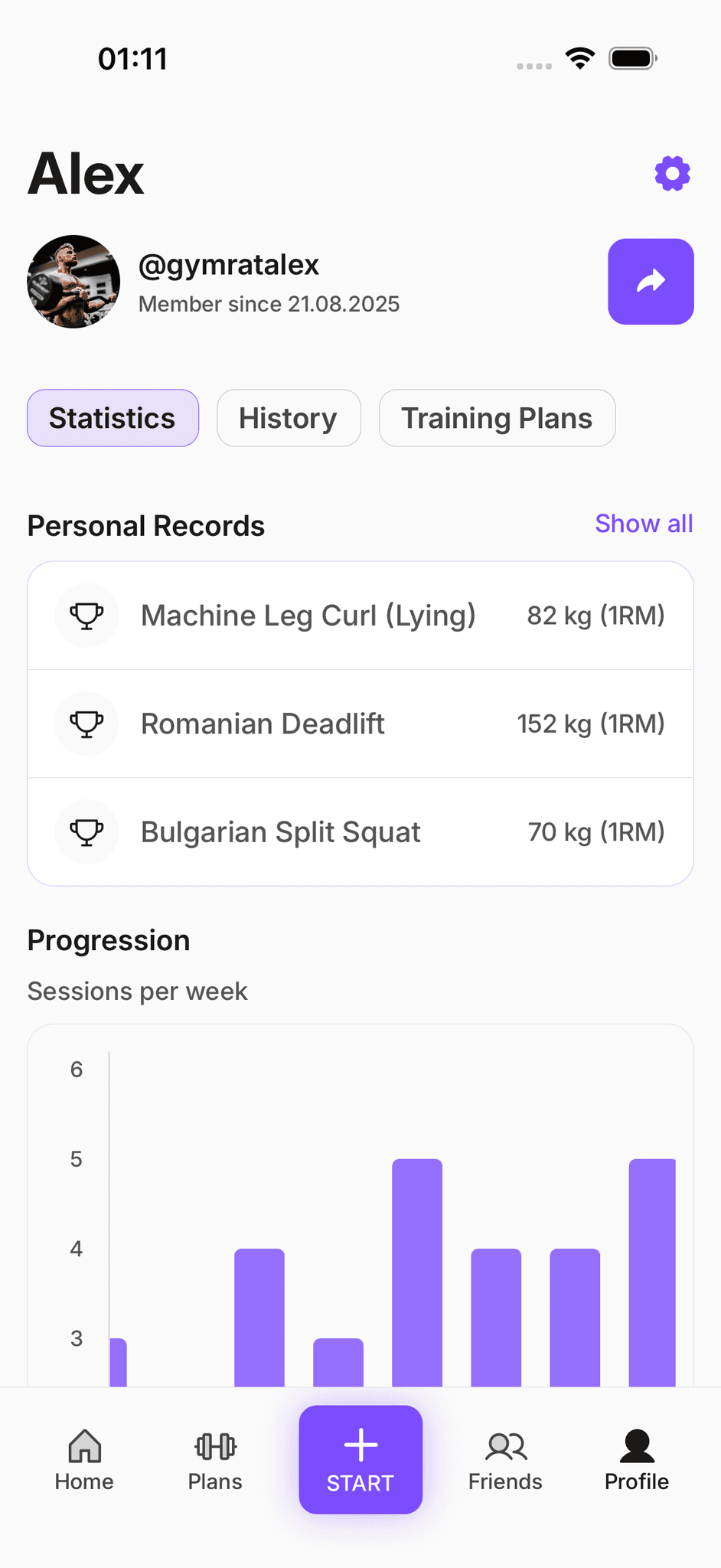This screenshot has width=721, height=1568.
Task: Select the Statistics tab
Action: pos(113,418)
